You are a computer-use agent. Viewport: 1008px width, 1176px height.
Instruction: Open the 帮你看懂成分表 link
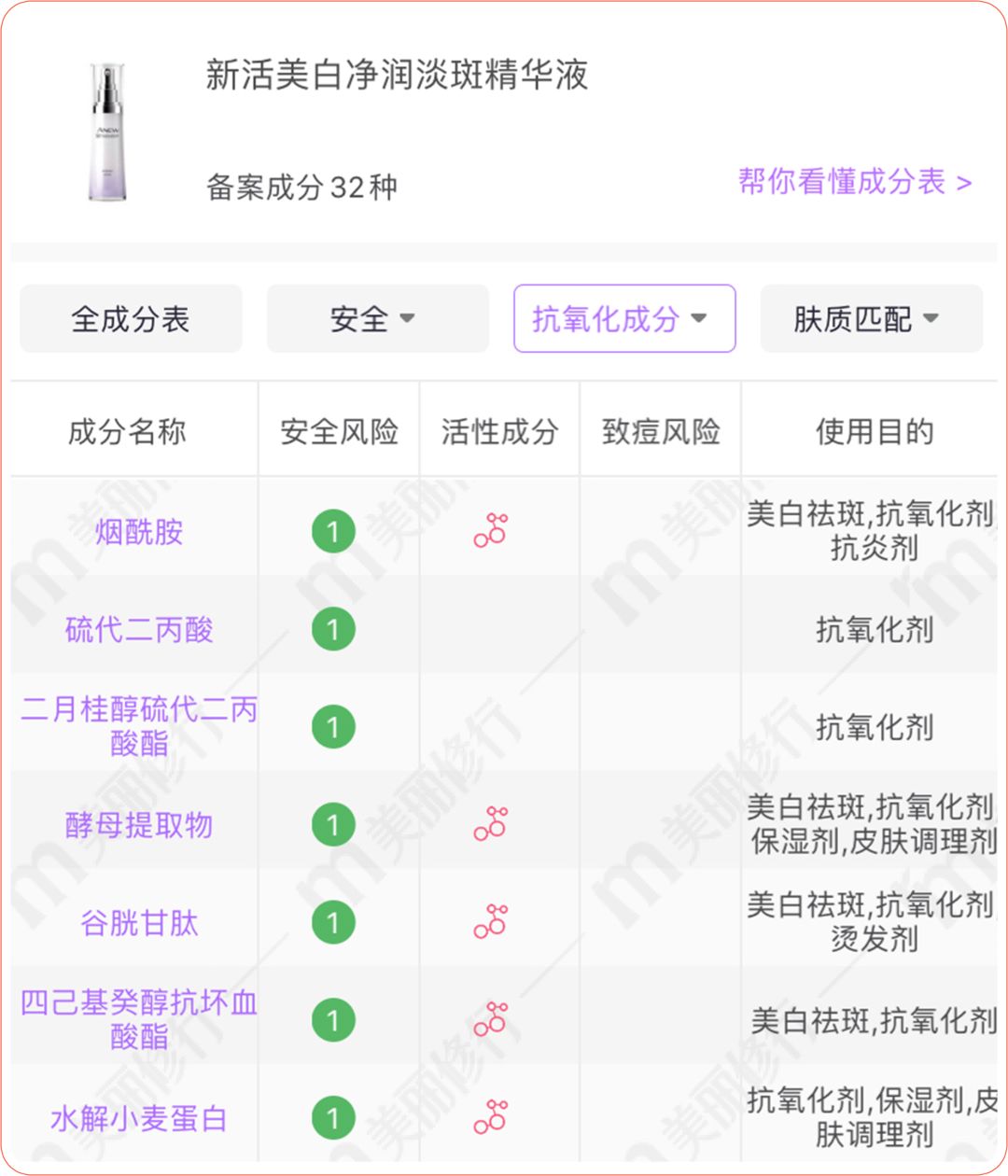[854, 181]
